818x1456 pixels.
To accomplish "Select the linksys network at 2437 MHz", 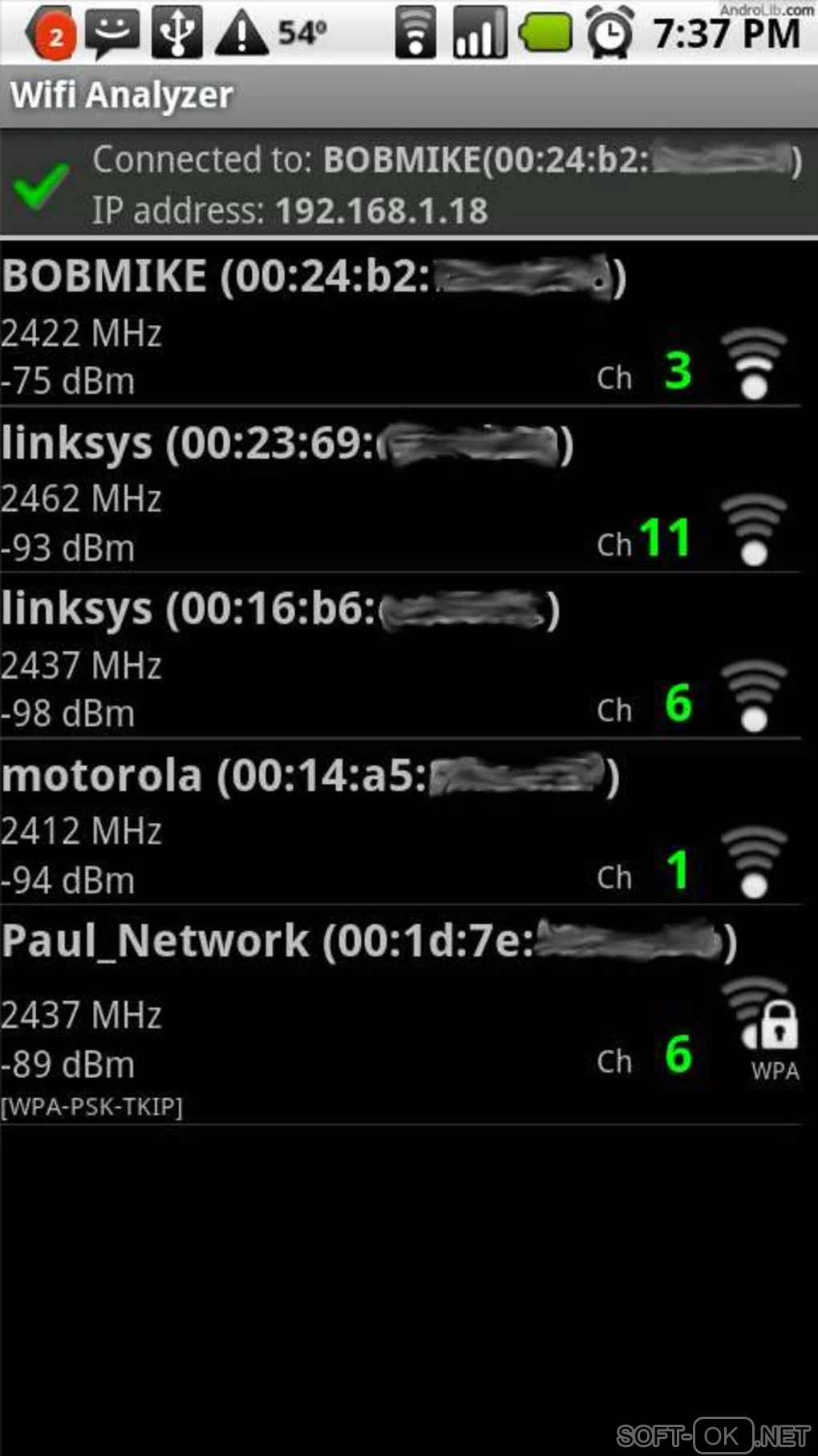I will tap(401, 658).
